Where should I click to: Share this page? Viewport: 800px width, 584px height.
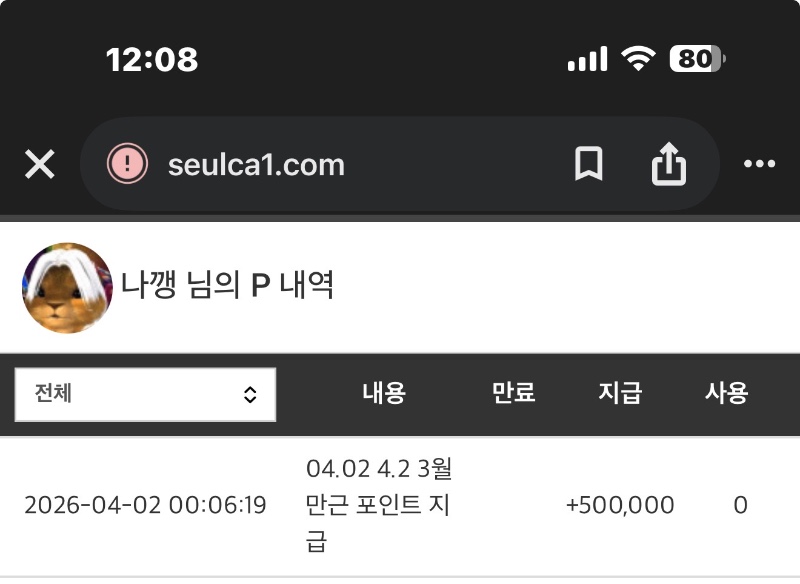pos(668,165)
